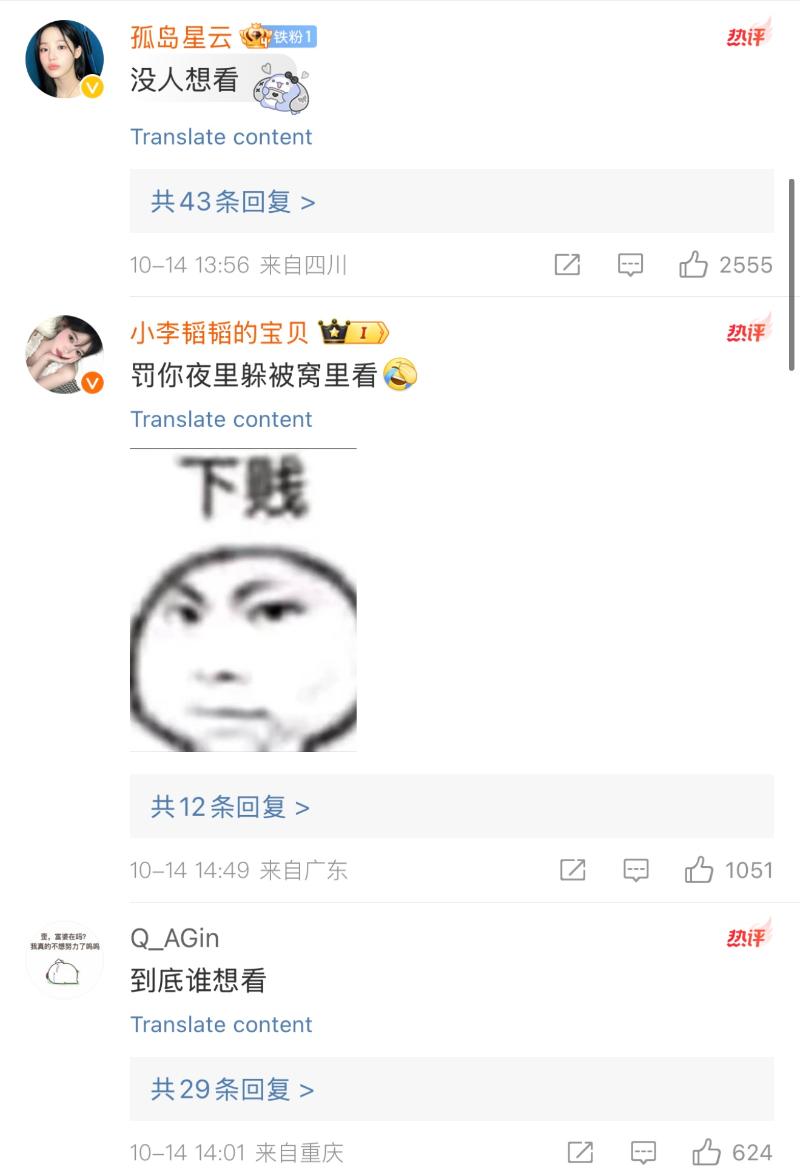
Task: Expand the 43 replies thread
Action: click(x=233, y=202)
